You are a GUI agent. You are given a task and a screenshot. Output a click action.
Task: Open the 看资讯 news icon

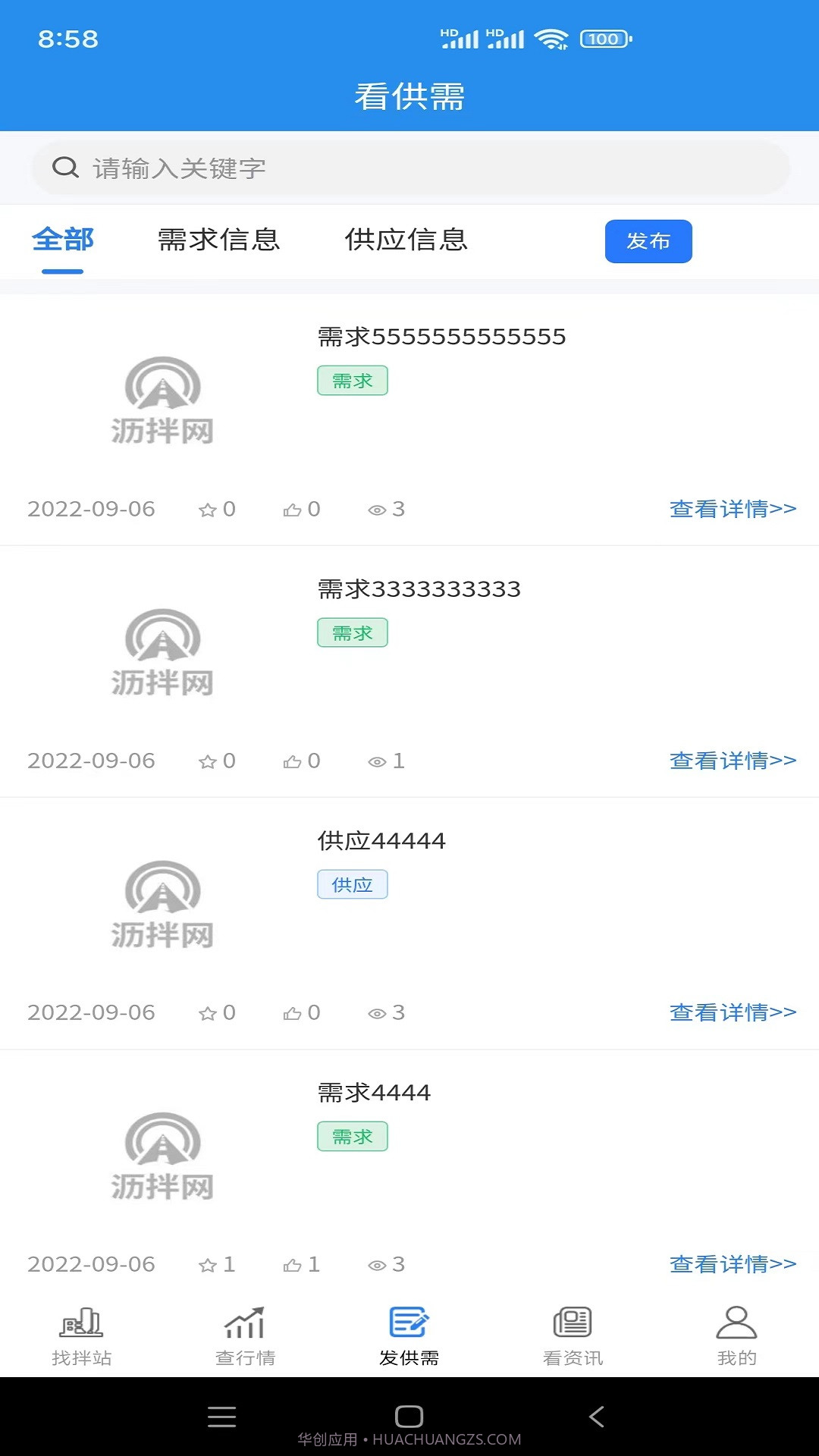[x=573, y=1320]
